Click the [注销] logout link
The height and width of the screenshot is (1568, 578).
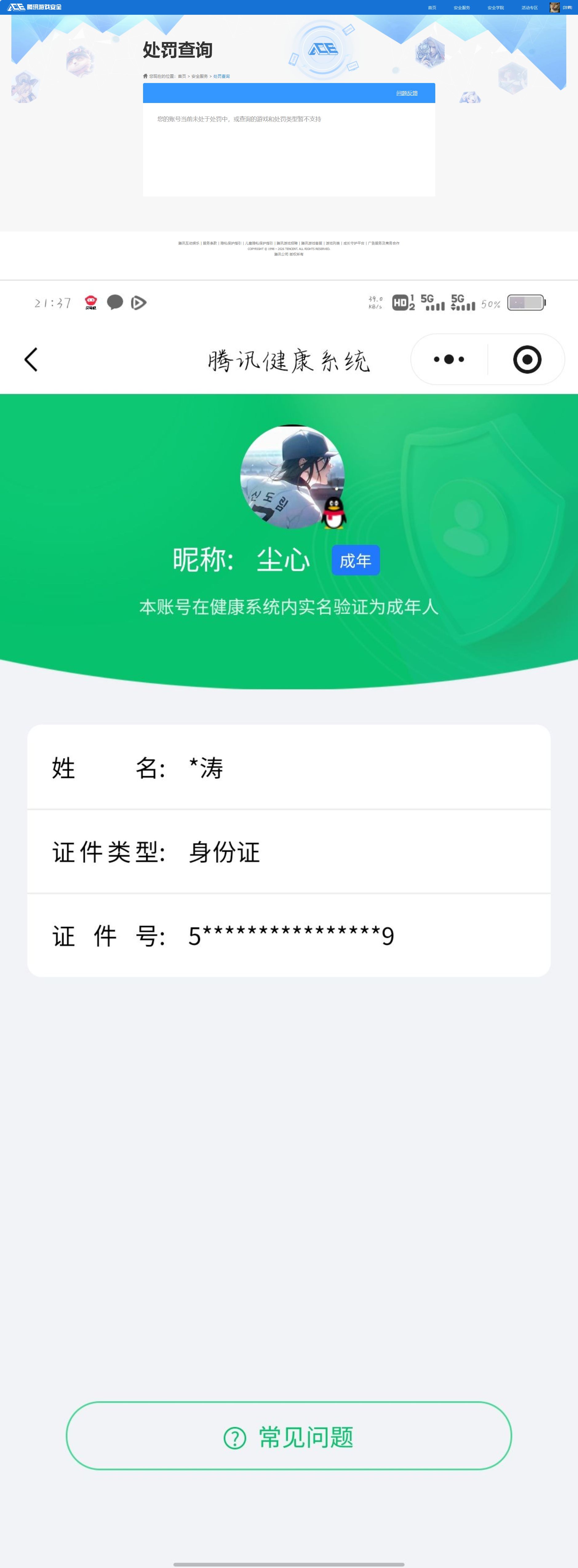pyautogui.click(x=568, y=7)
